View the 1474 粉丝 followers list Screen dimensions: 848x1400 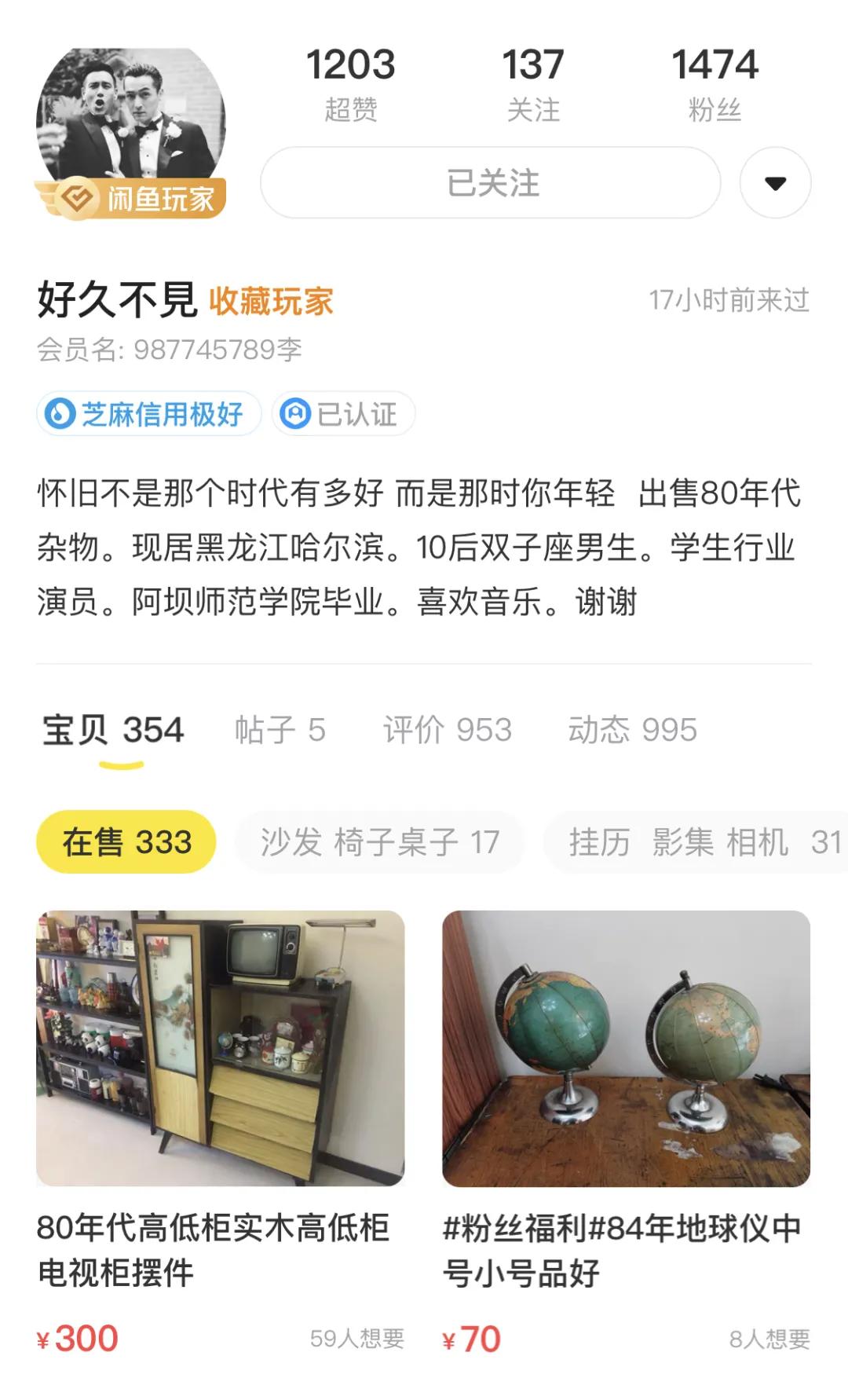point(714,82)
